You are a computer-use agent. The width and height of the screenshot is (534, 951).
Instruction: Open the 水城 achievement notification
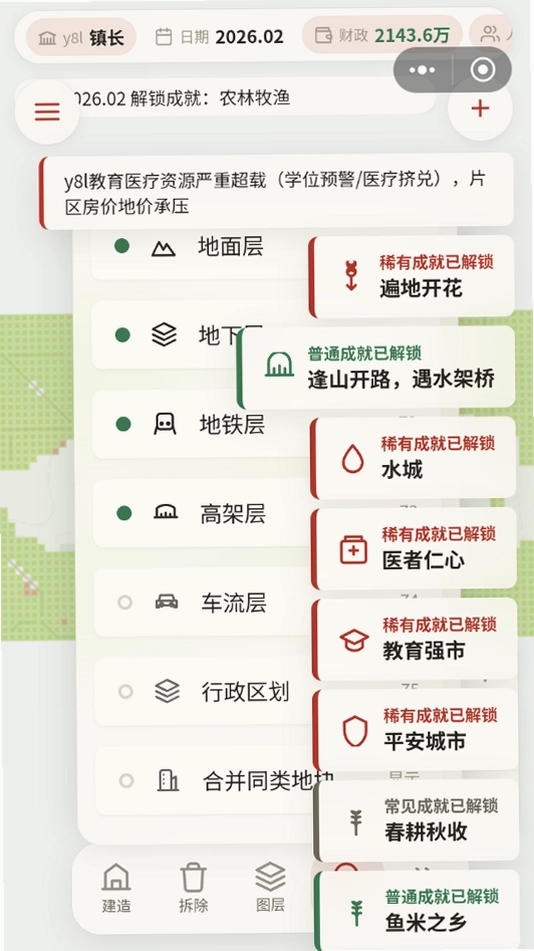[413, 458]
